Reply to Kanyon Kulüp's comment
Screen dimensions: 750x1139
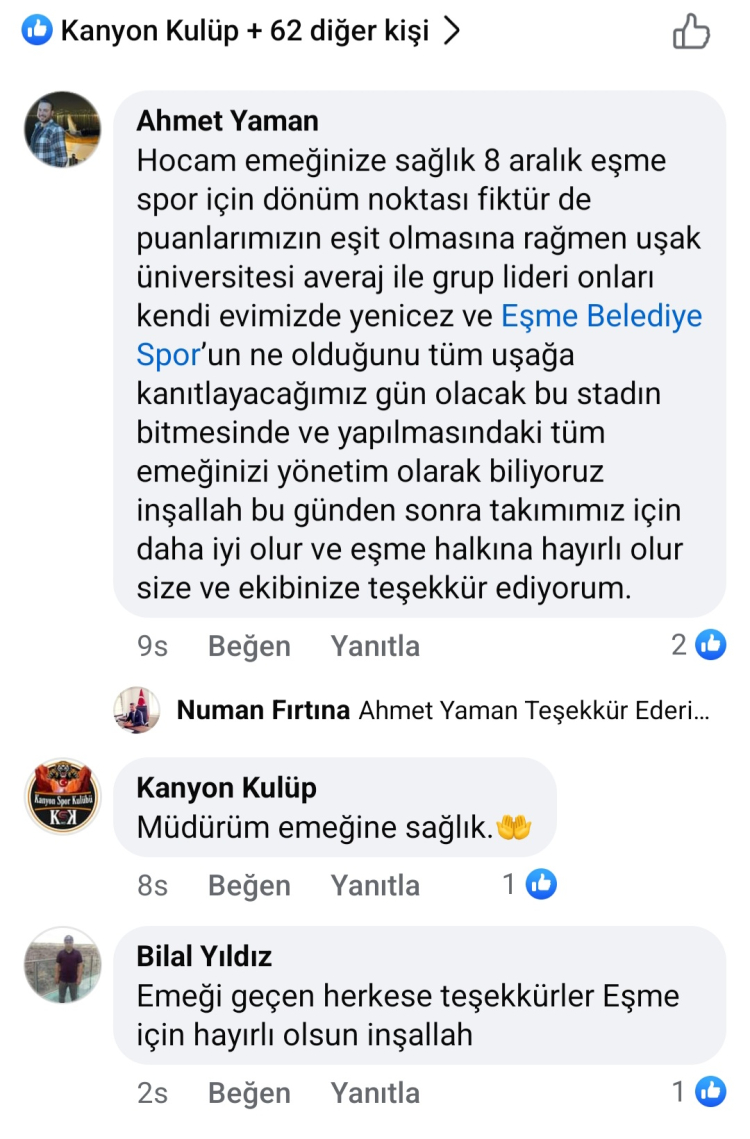pyautogui.click(x=375, y=885)
